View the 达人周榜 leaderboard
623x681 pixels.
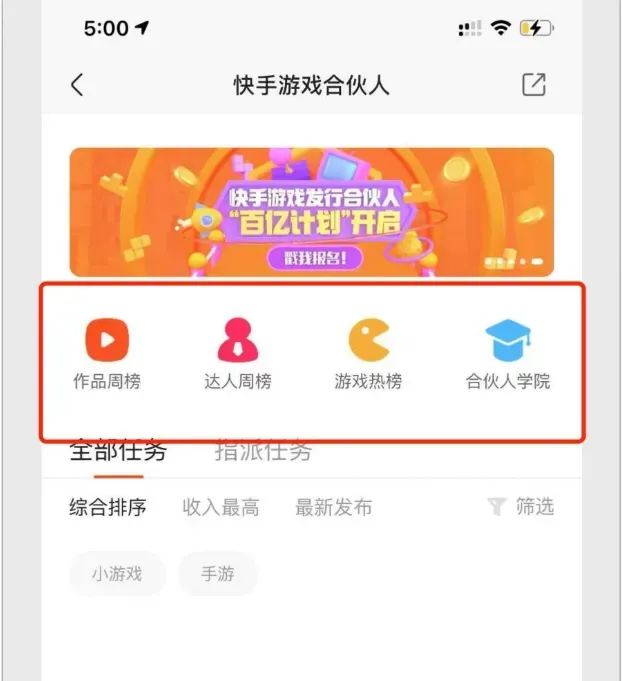[237, 353]
